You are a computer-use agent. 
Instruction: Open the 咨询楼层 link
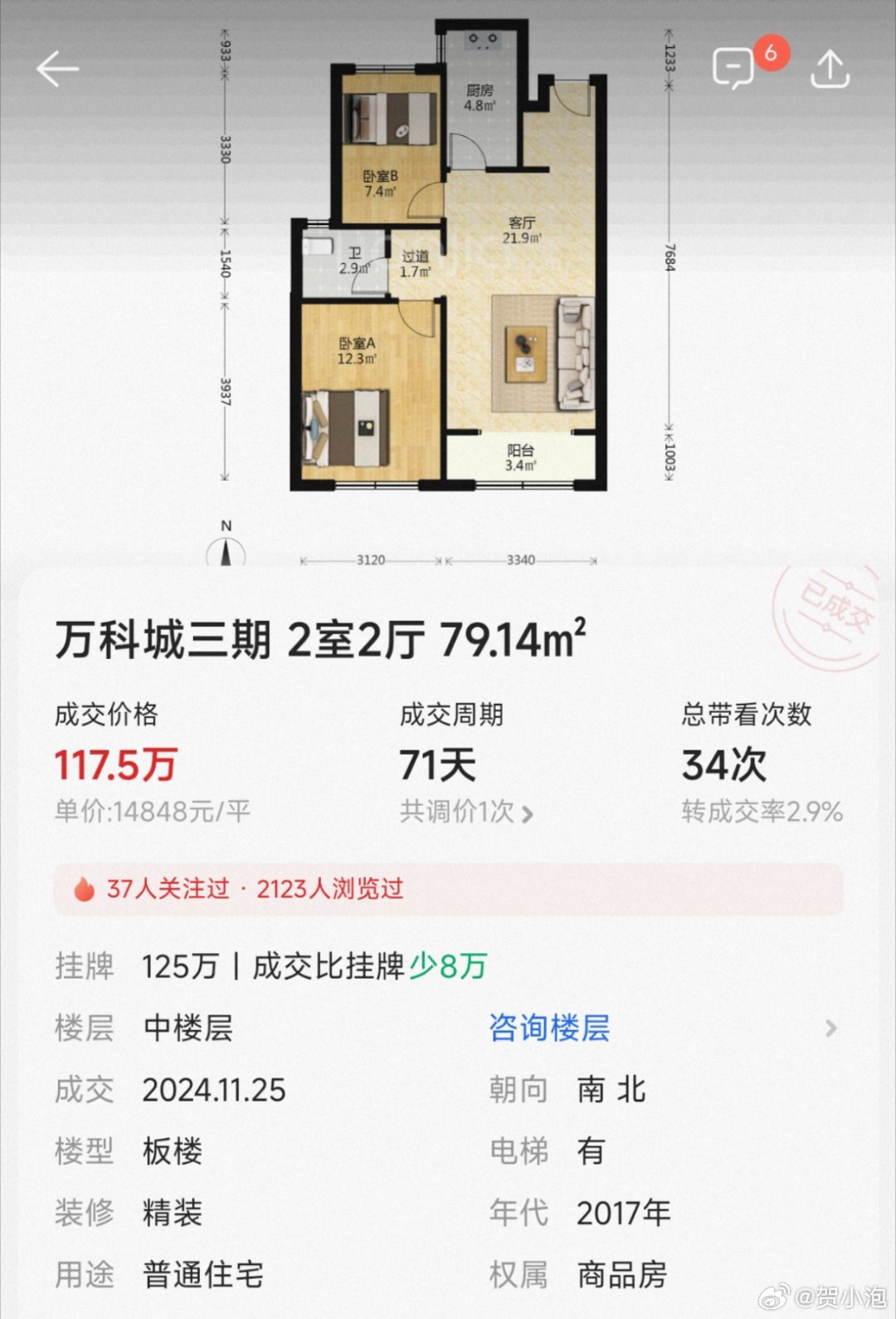(549, 1028)
